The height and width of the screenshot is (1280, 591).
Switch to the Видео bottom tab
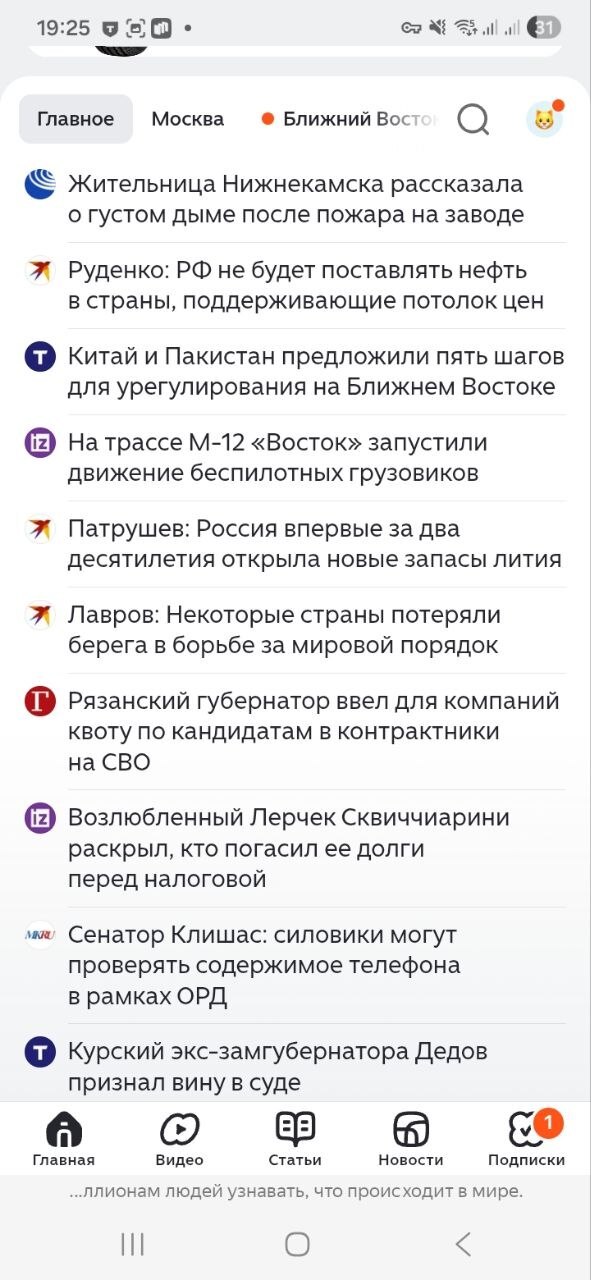(180, 1139)
